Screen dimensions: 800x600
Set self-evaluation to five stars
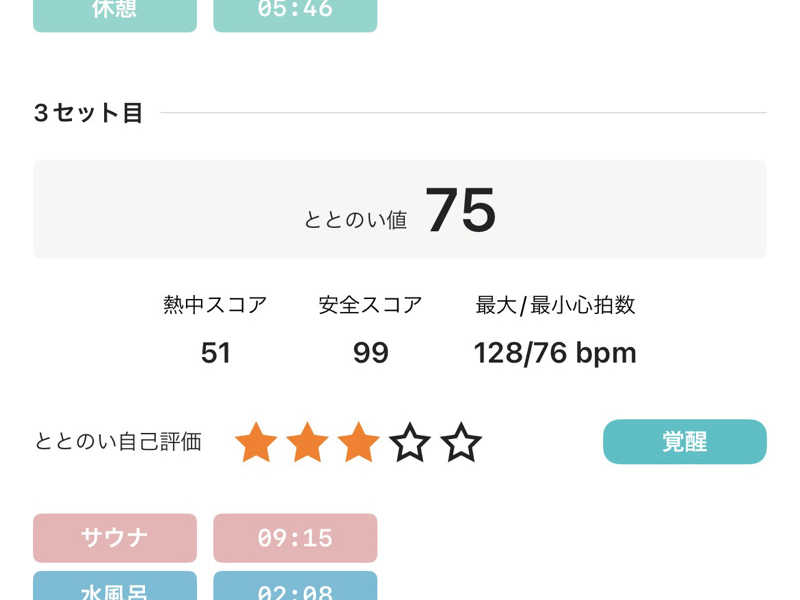point(461,442)
